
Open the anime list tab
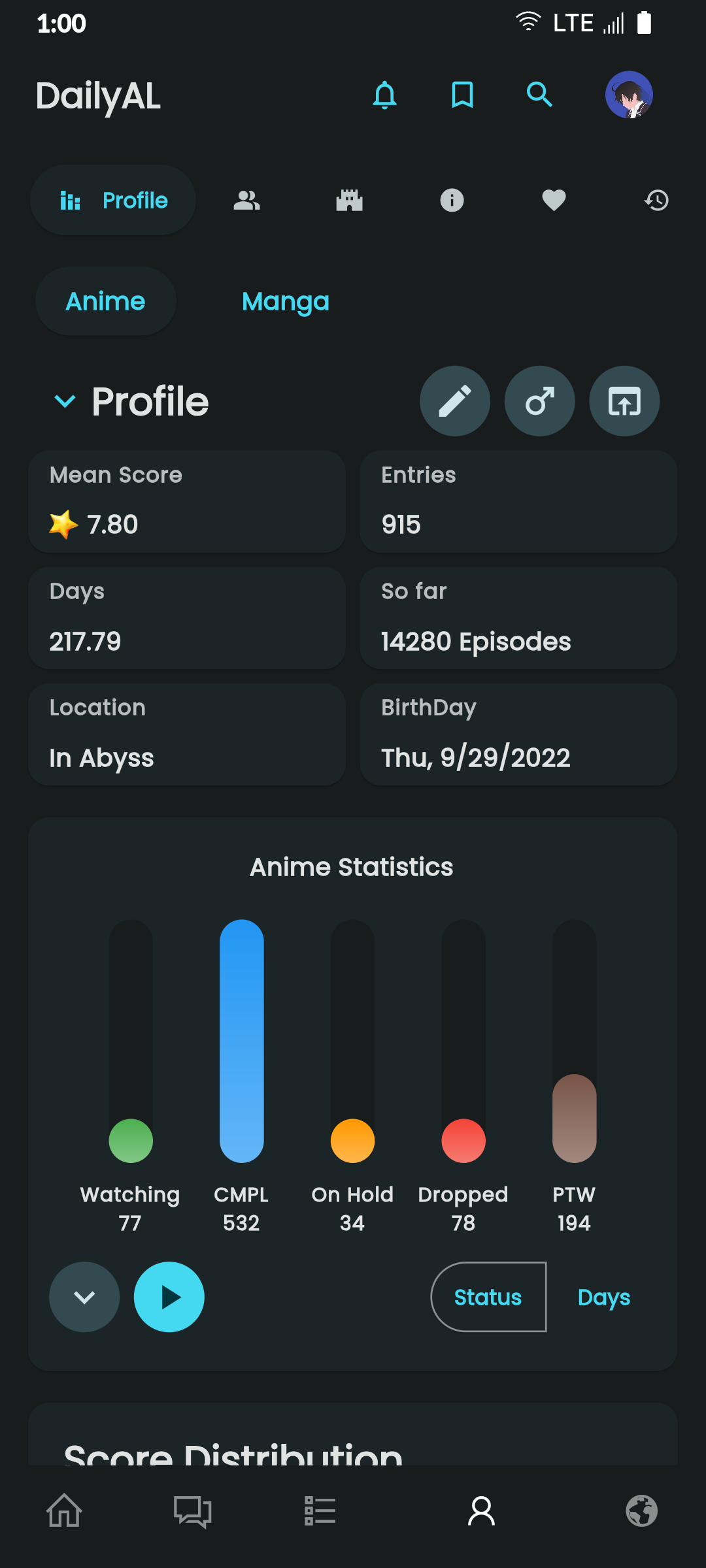point(320,1511)
